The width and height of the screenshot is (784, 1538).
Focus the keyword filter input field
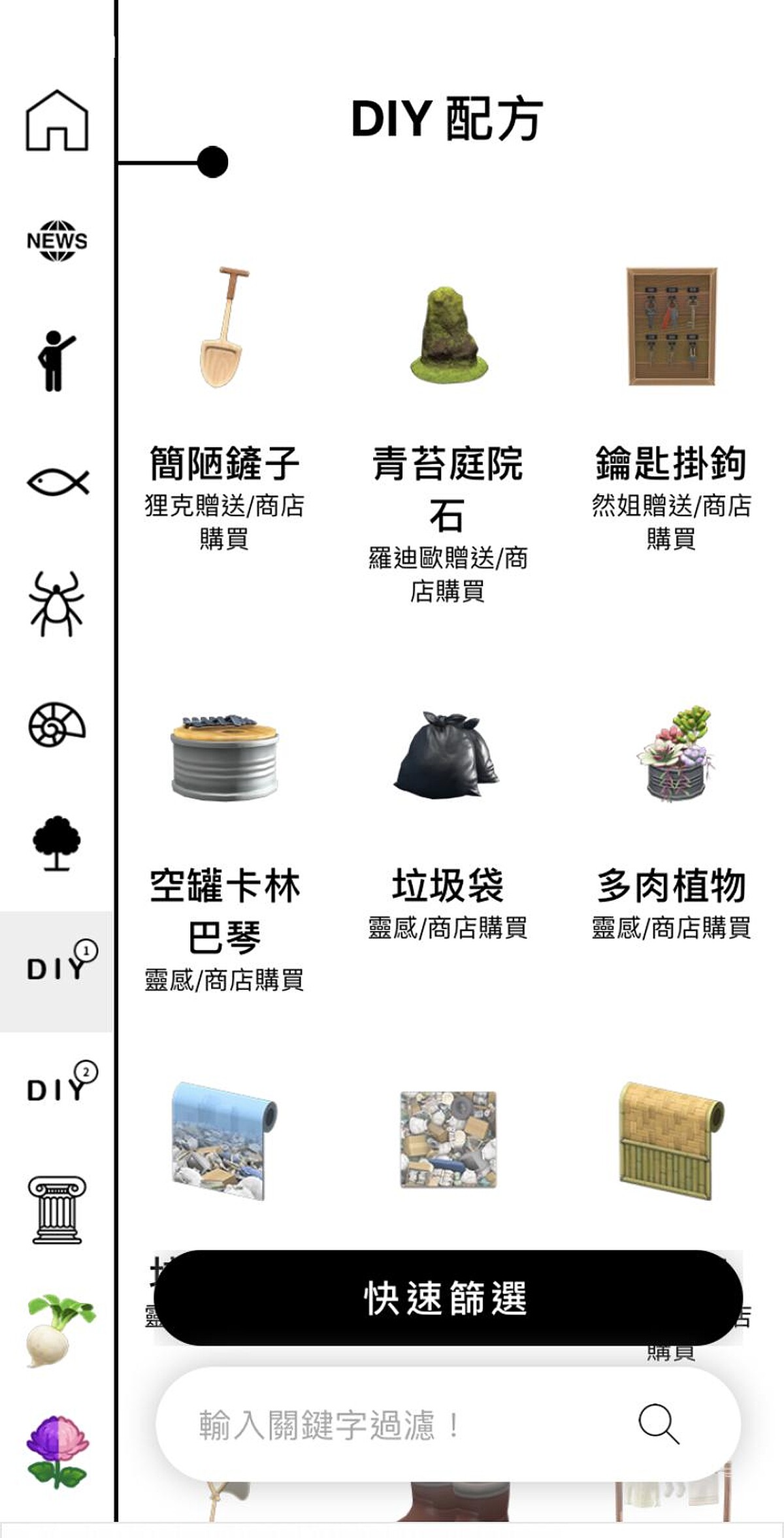tap(392, 1424)
